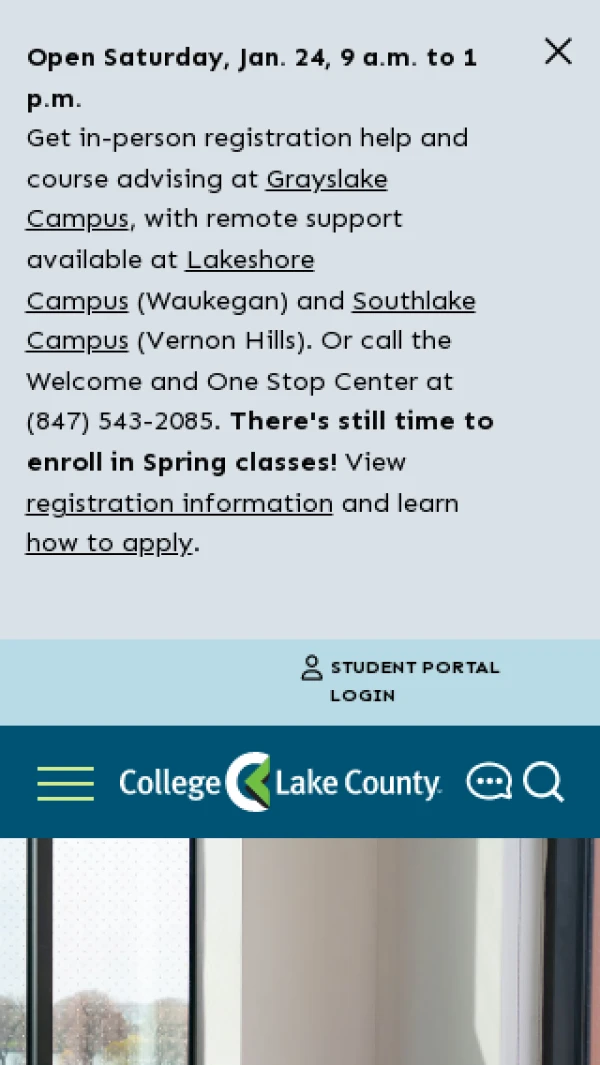This screenshot has height=1065, width=600.
Task: Open the site search
Action: pos(543,782)
